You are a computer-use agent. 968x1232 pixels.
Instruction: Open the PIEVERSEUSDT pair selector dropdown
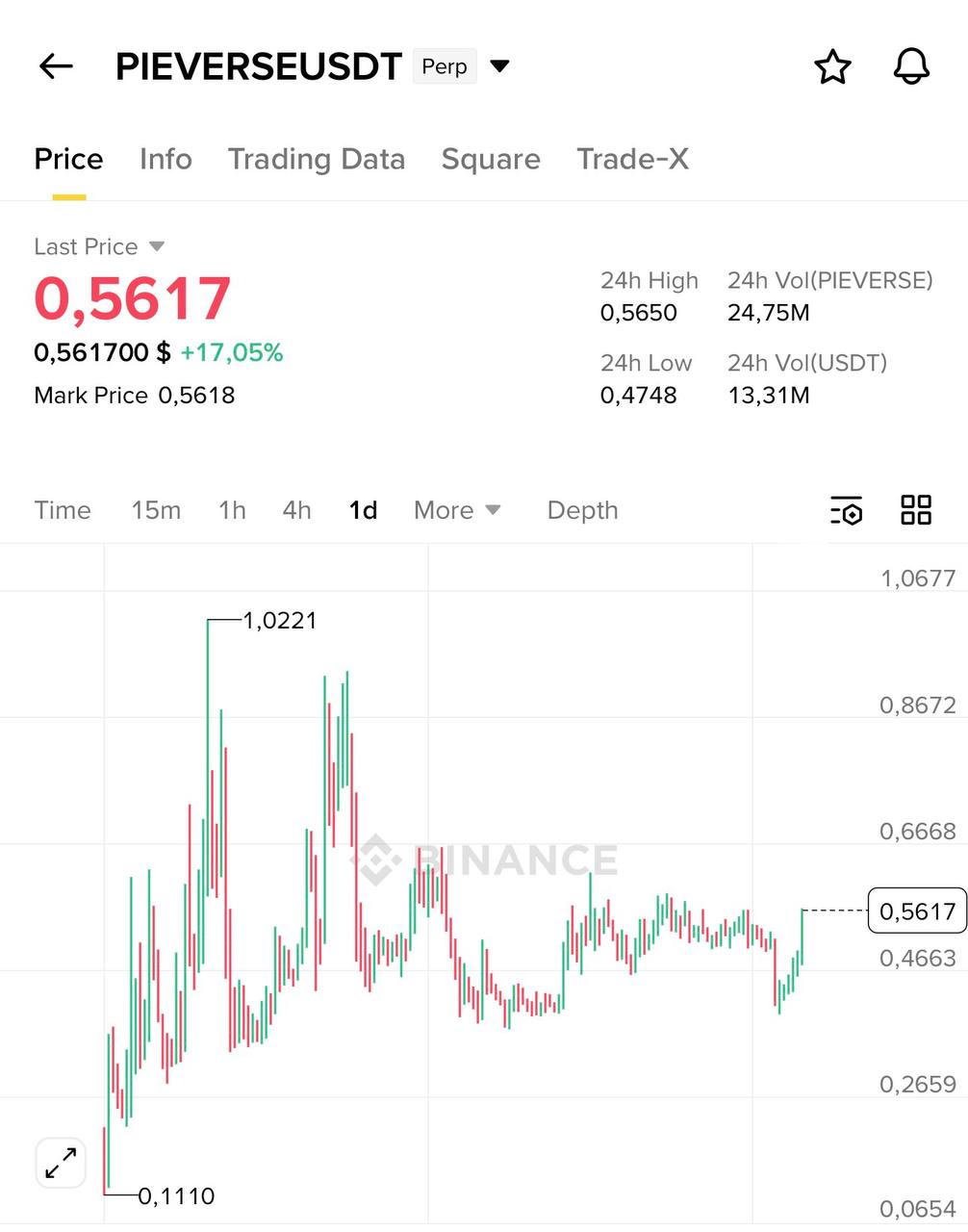coord(499,66)
